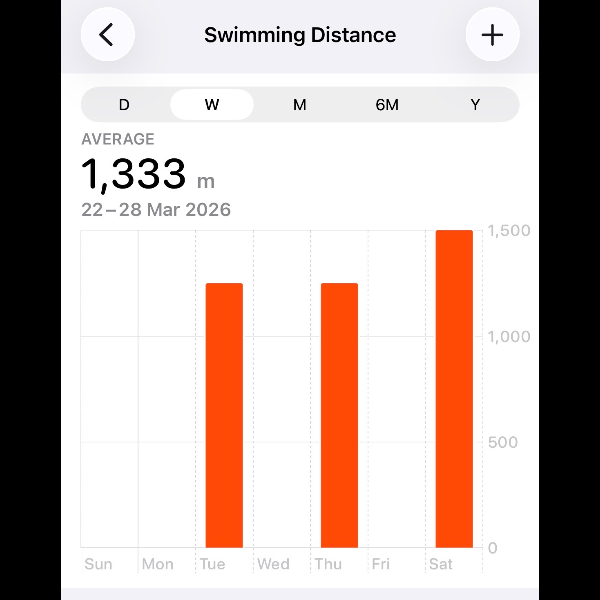Select Tuesday's bar in the chart
This screenshot has height=600, width=600.
coord(224,415)
